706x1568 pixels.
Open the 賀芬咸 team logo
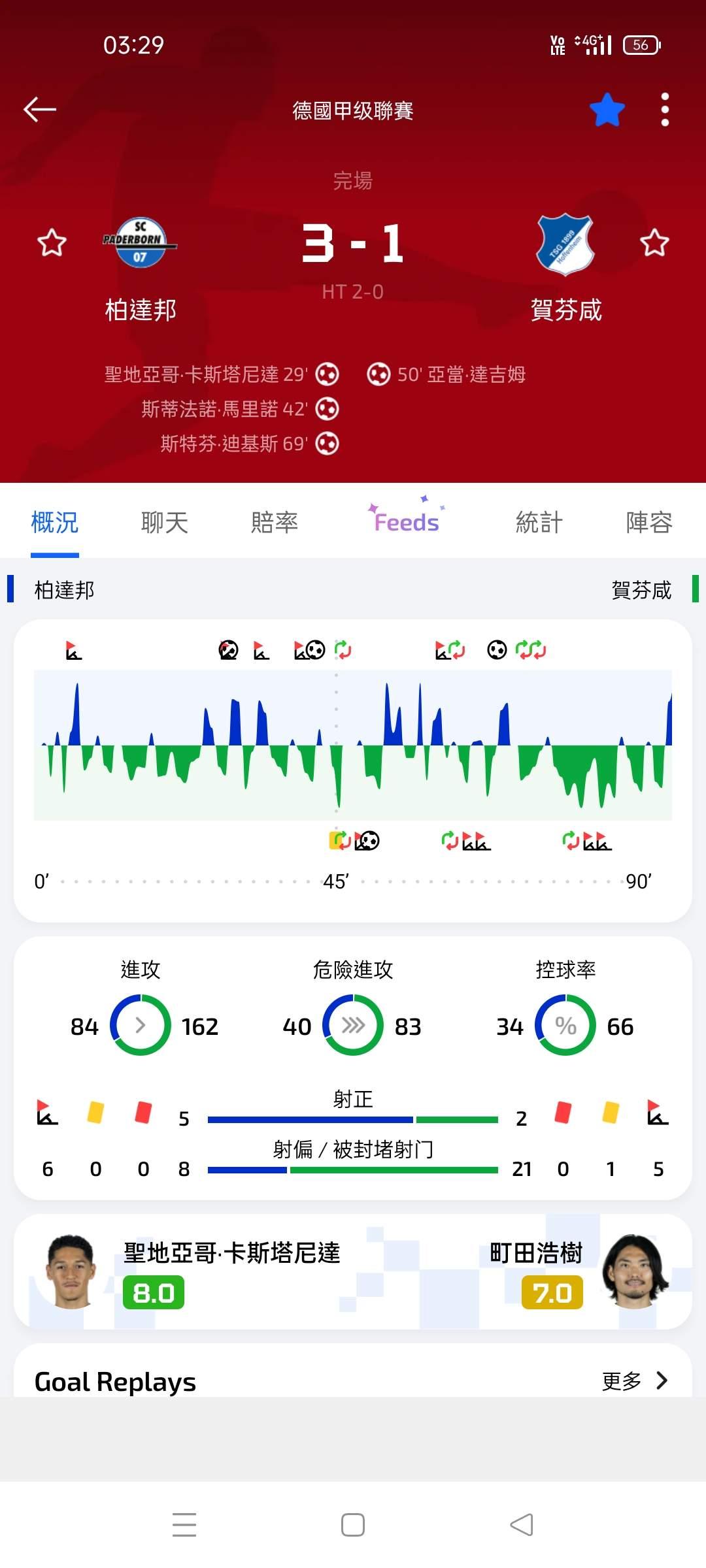pyautogui.click(x=565, y=244)
